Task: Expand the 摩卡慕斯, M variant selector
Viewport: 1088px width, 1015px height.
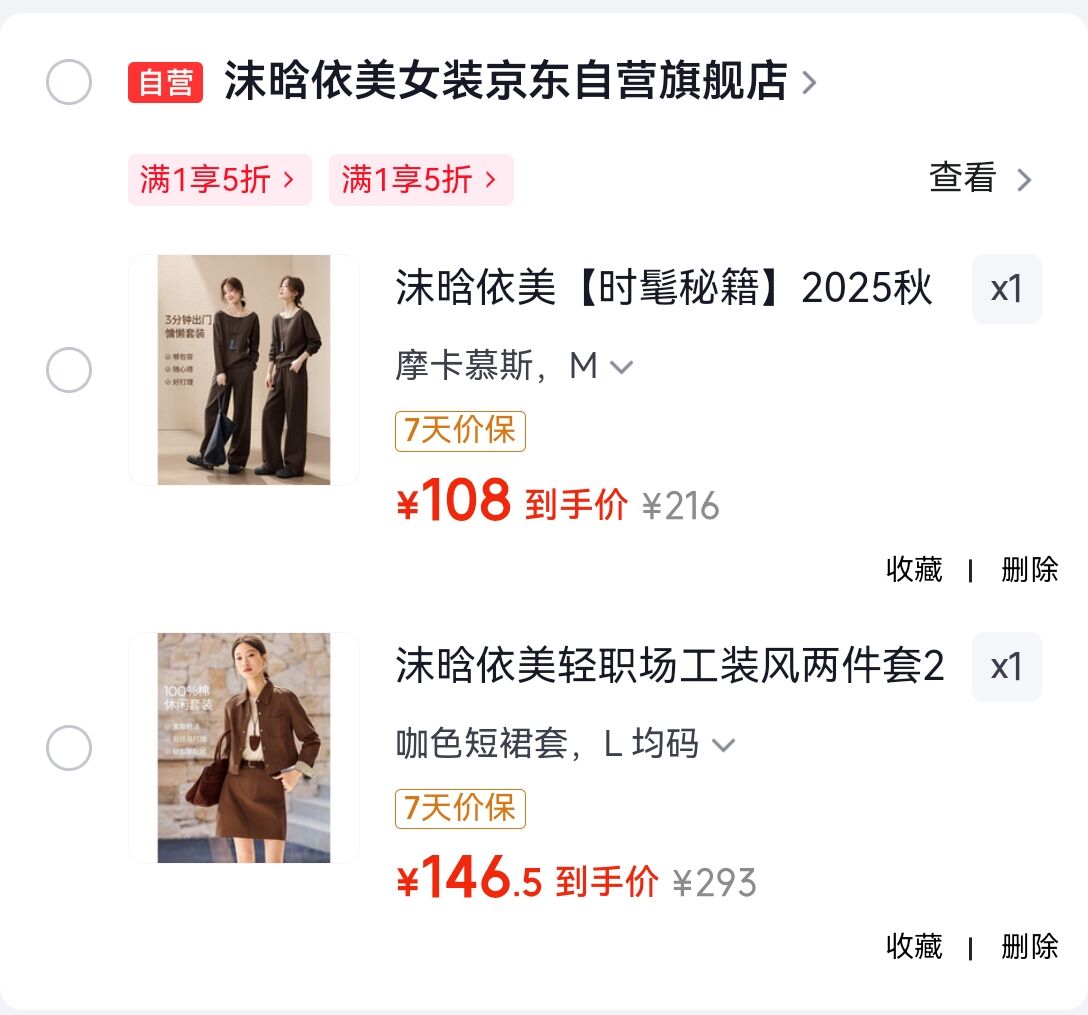Action: tap(514, 366)
